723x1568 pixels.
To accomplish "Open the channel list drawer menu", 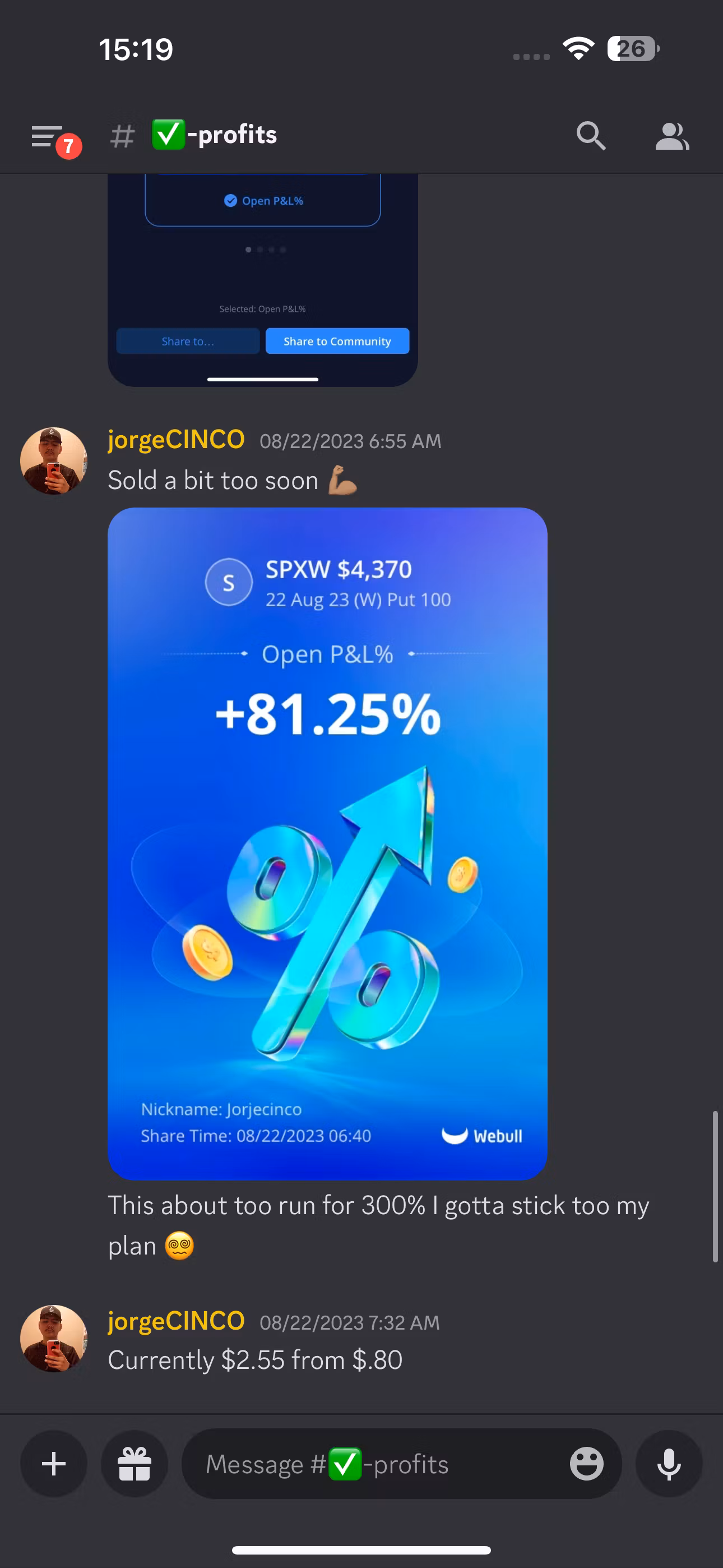I will (x=48, y=136).
